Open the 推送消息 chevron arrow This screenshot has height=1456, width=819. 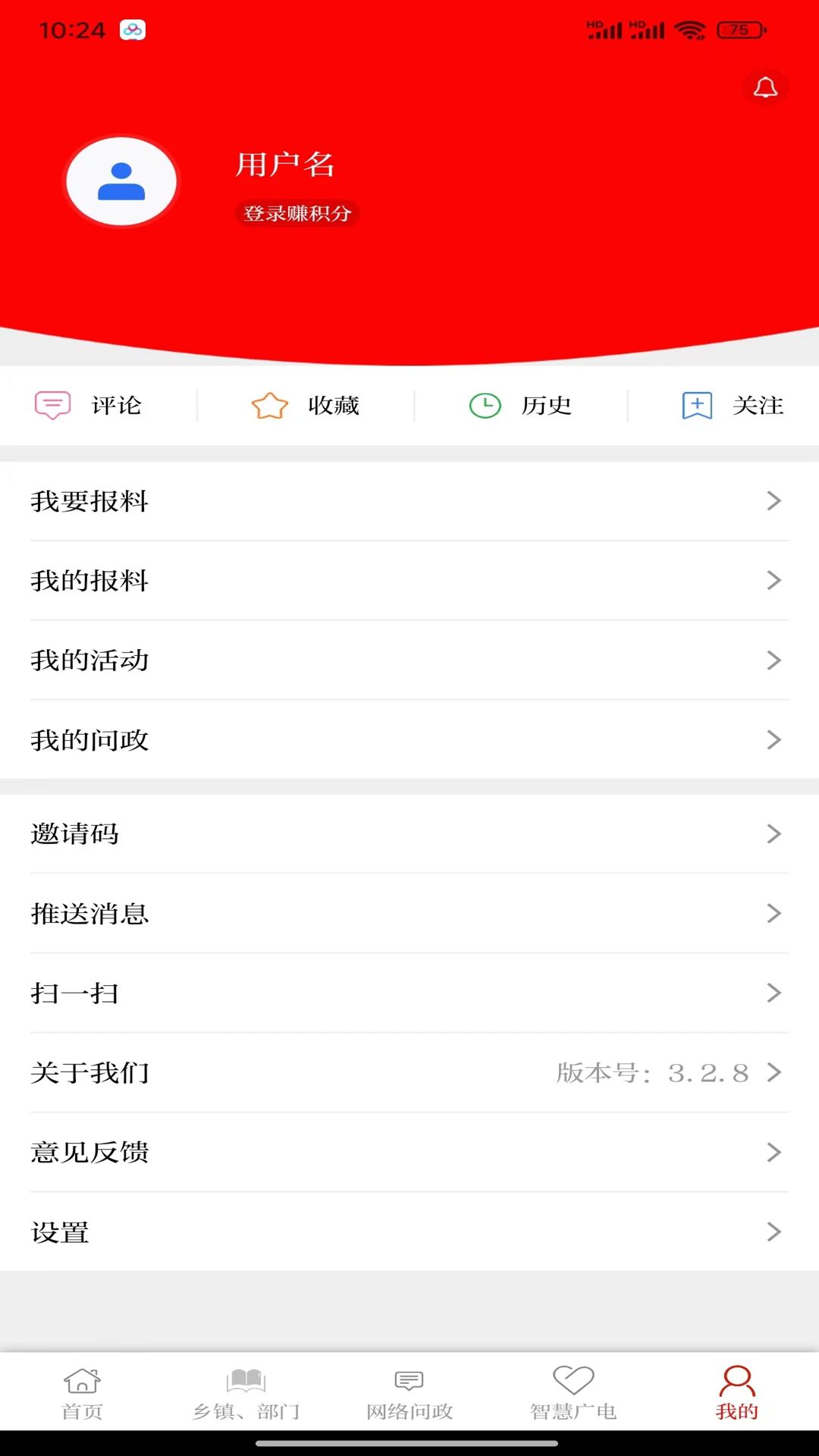[x=774, y=913]
